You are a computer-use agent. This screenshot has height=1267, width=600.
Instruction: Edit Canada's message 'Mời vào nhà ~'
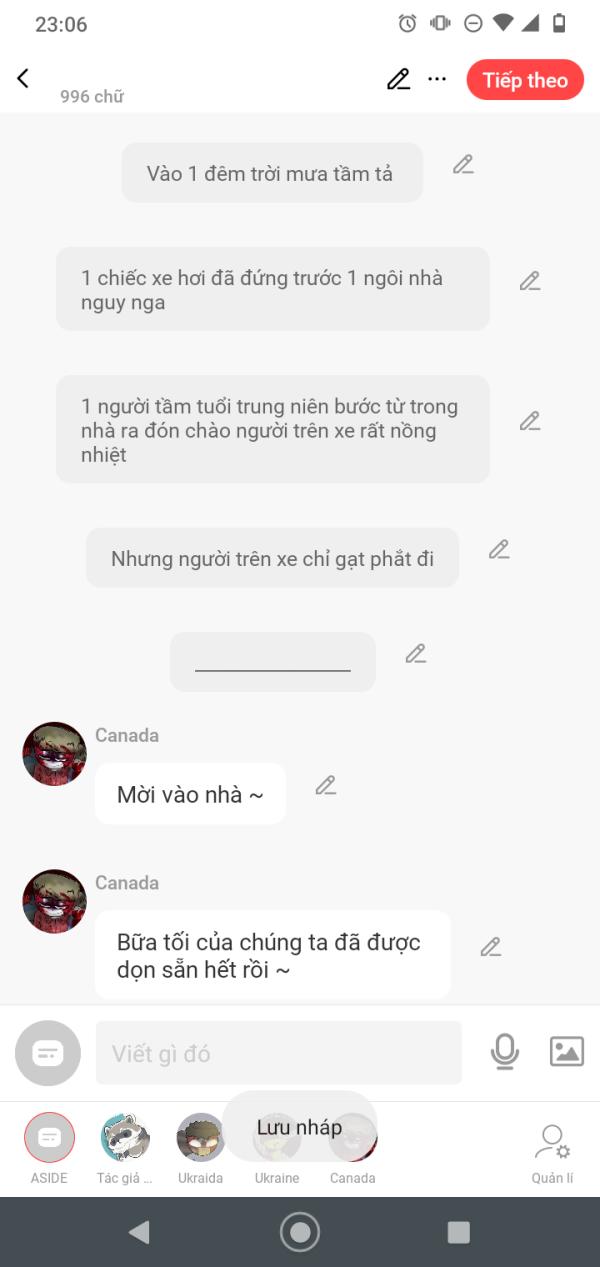[326, 786]
